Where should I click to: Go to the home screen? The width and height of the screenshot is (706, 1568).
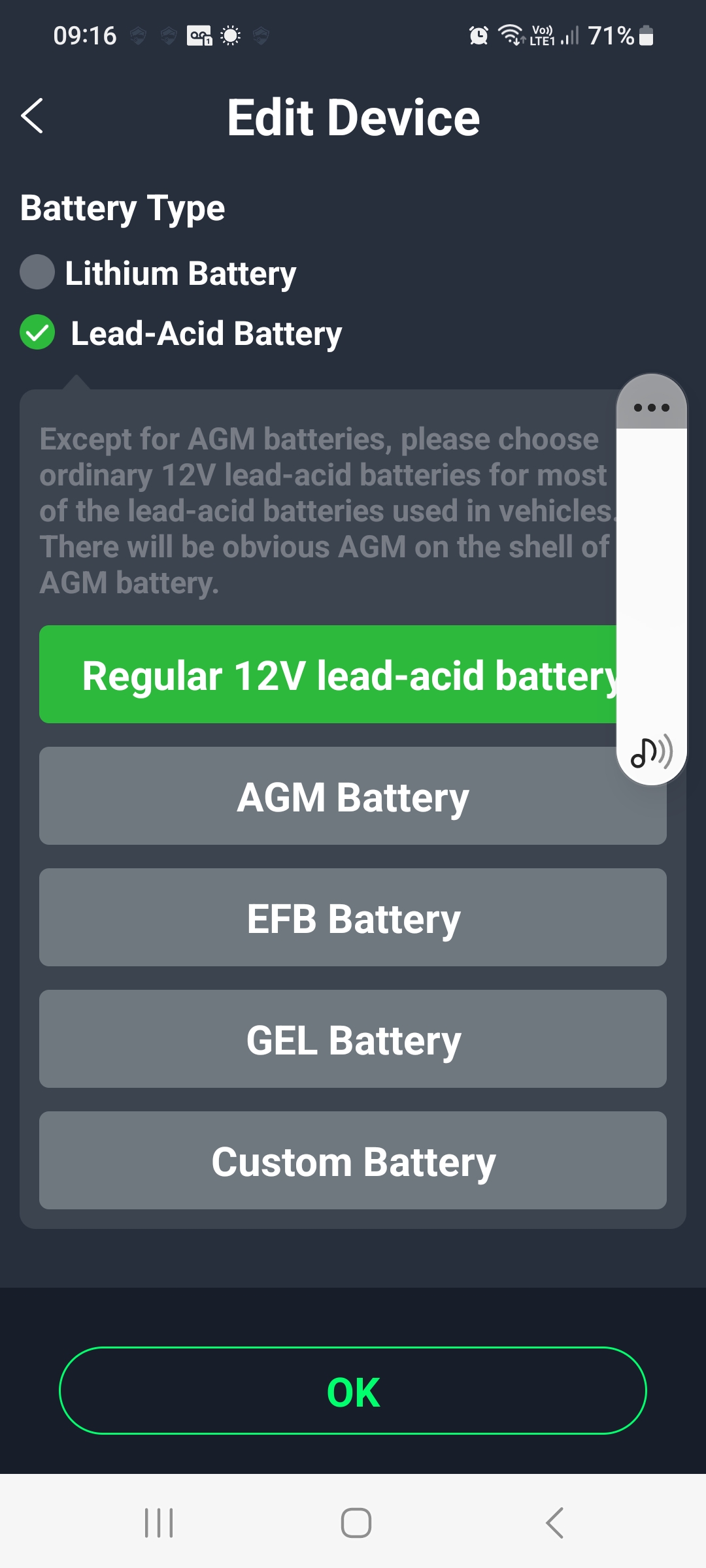point(356,1523)
